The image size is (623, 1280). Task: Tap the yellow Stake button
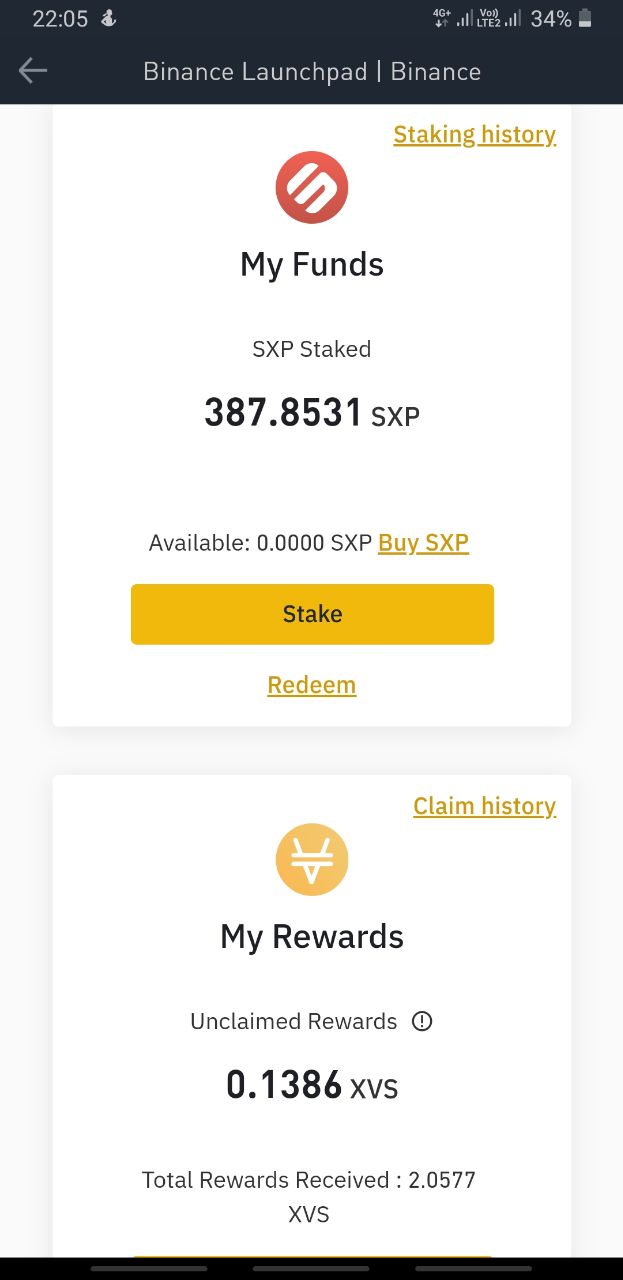[x=312, y=614]
